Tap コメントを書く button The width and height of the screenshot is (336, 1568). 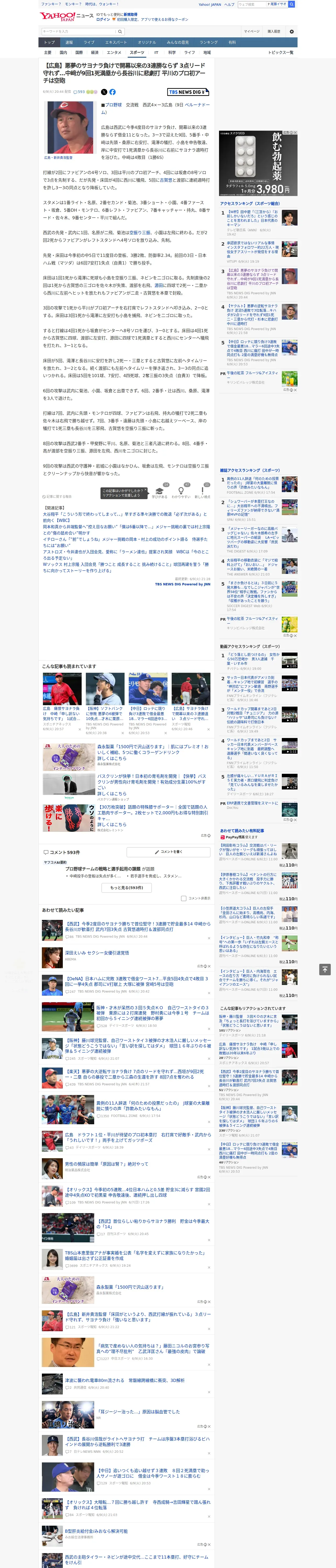(168, 852)
